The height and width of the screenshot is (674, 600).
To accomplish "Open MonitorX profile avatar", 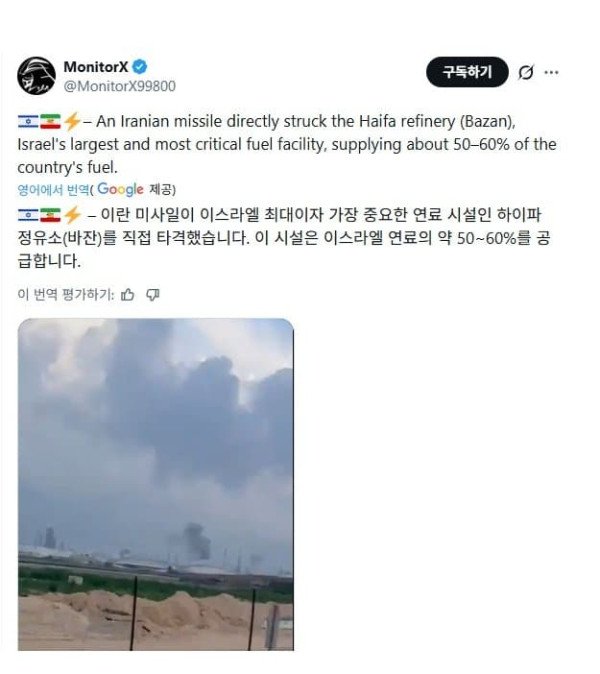I will [36, 76].
